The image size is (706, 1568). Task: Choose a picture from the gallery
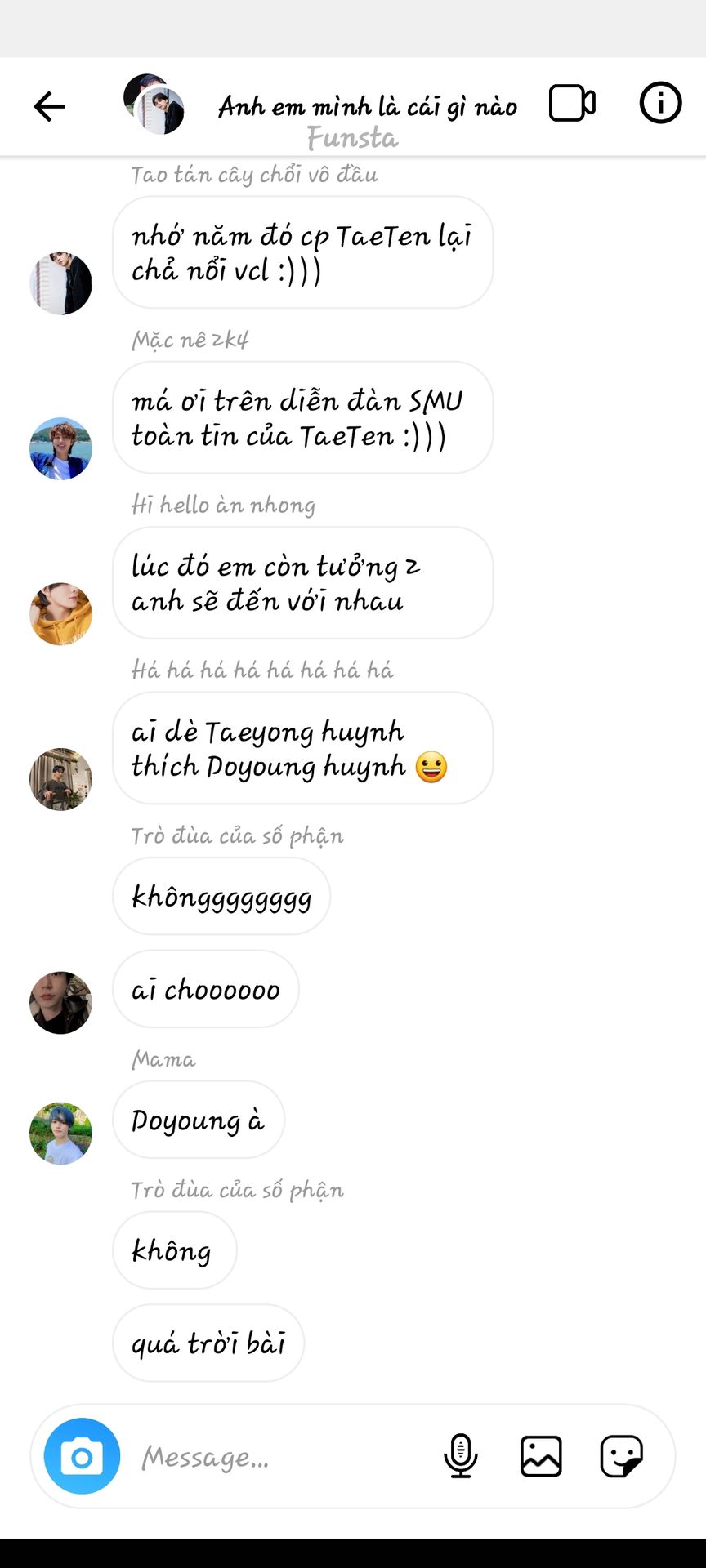[x=541, y=1456]
